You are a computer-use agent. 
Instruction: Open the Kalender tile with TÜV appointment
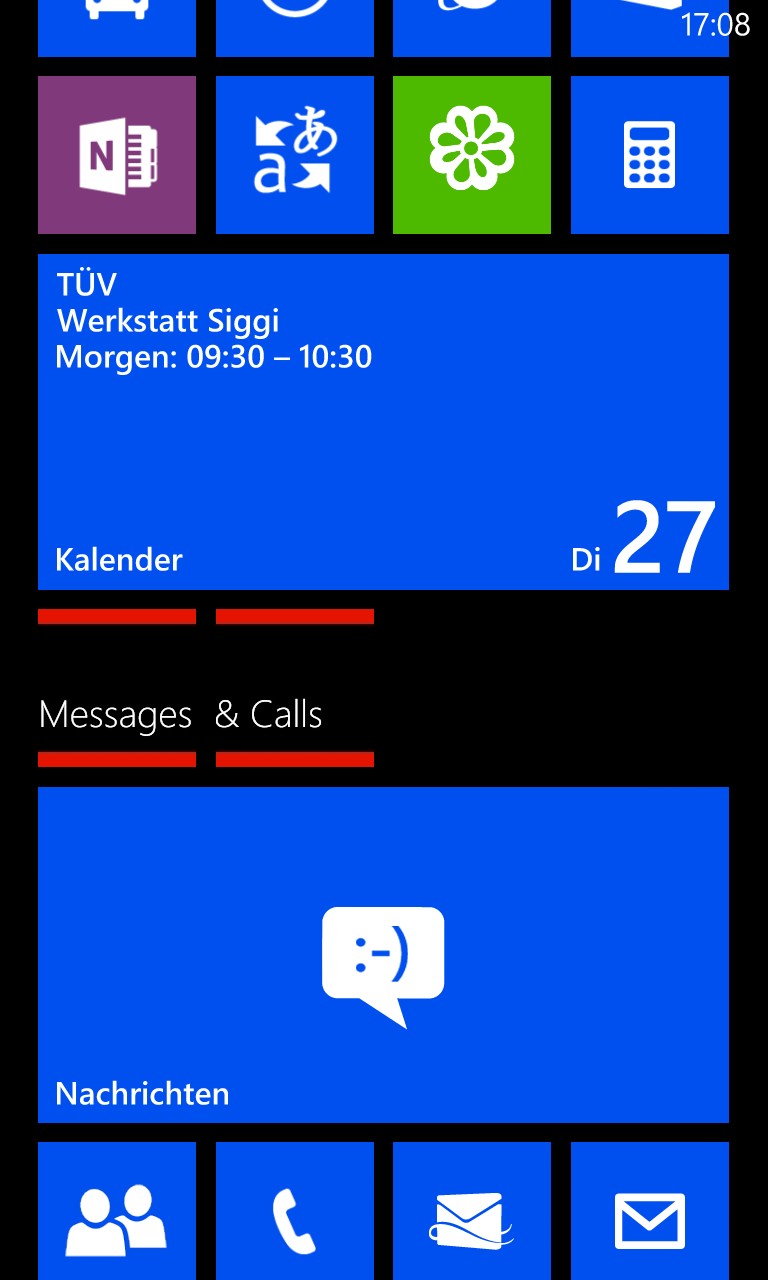383,422
